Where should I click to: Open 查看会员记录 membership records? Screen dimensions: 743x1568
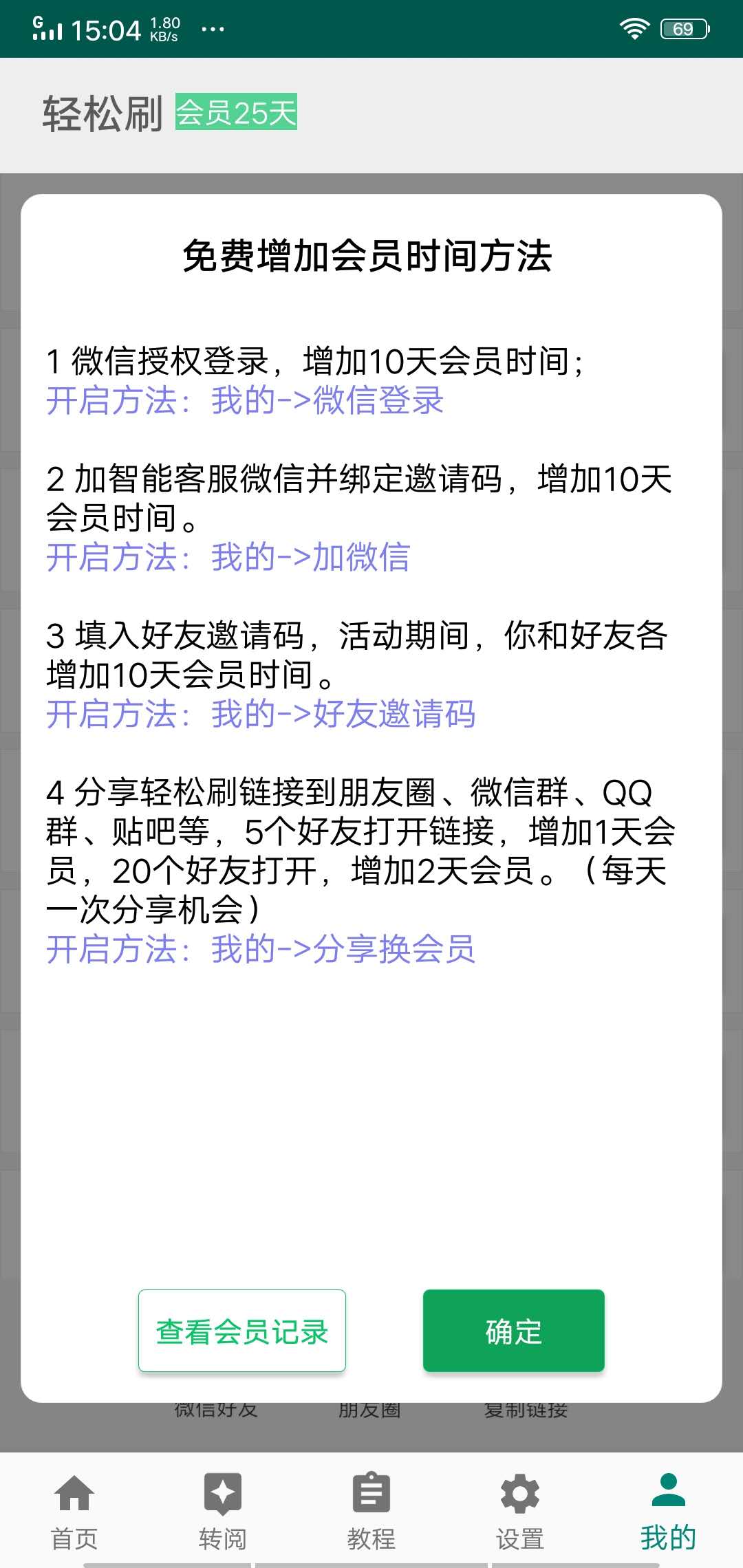click(241, 1330)
